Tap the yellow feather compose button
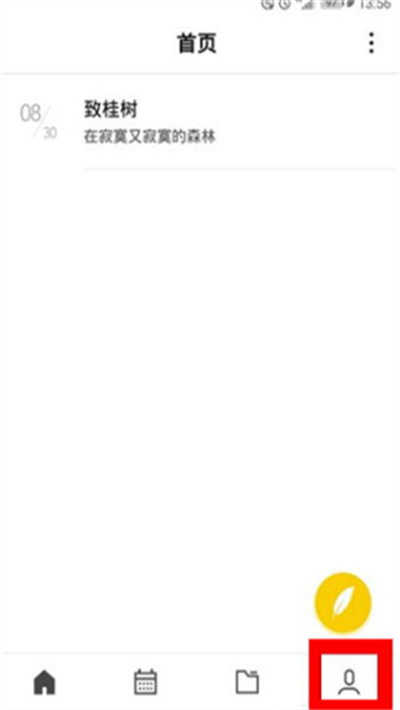 [x=343, y=602]
